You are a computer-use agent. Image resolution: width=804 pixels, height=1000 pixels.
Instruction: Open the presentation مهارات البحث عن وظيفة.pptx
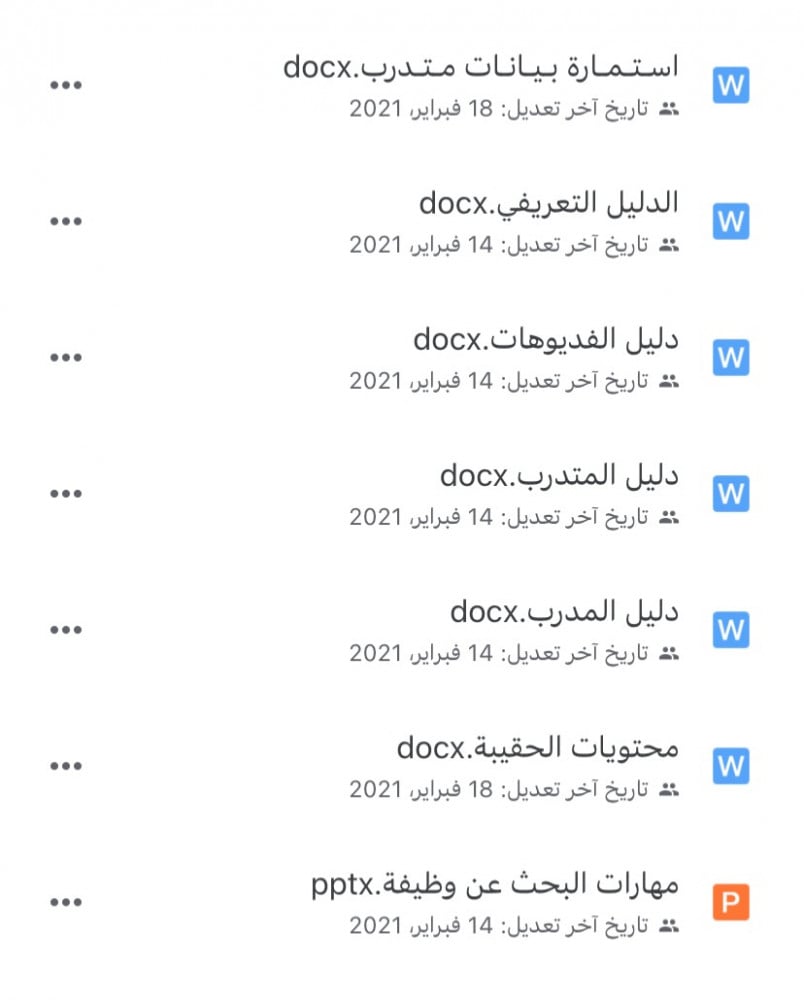point(494,885)
